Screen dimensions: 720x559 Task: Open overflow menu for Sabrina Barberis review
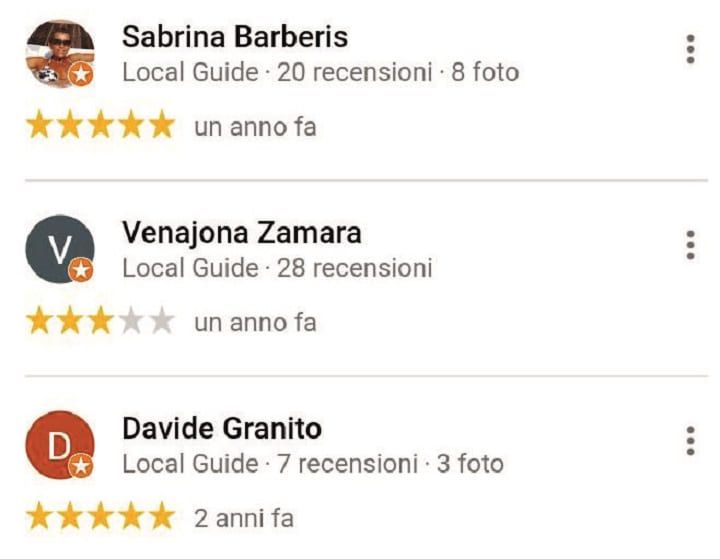(689, 50)
